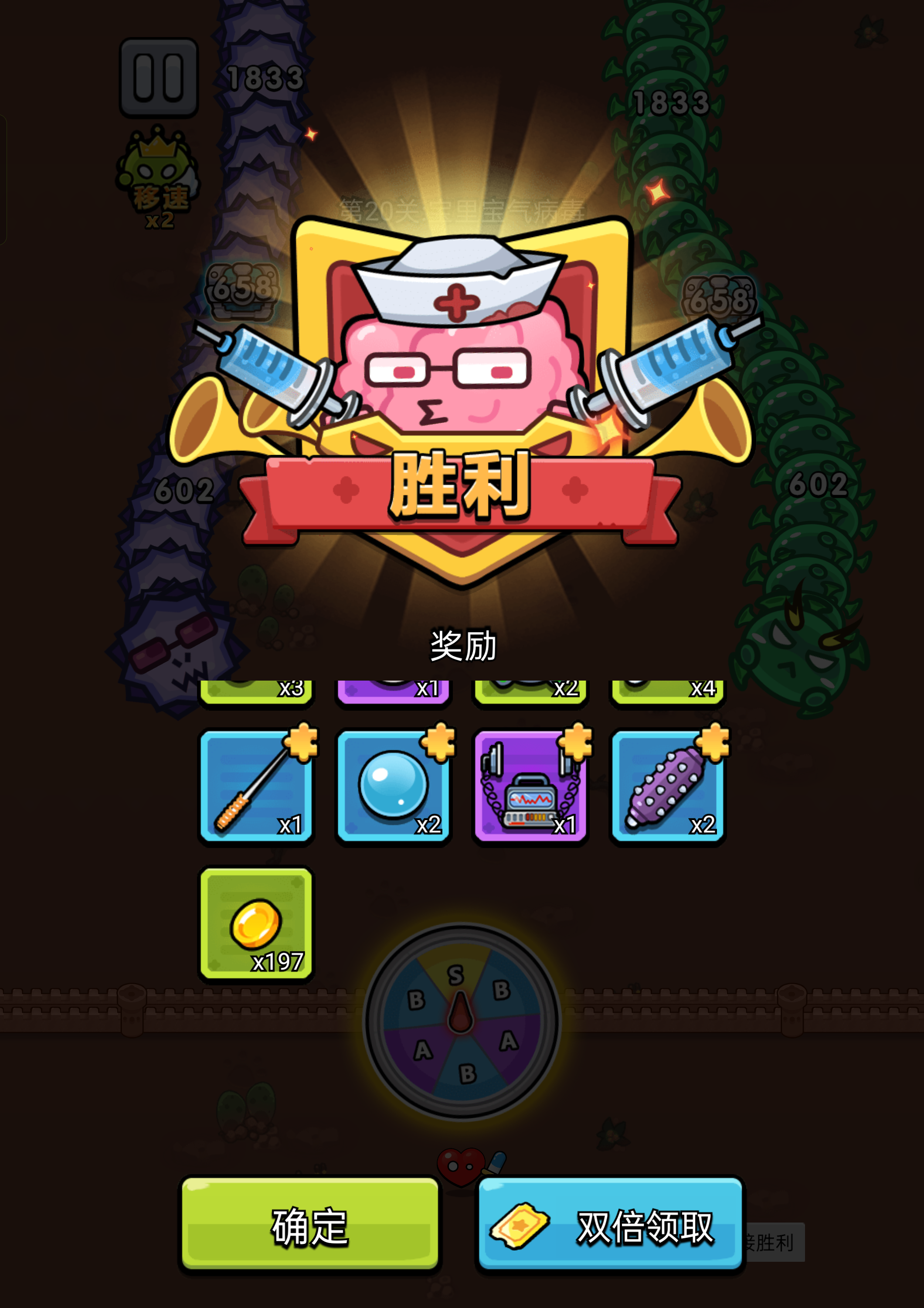
Task: Claim double rewards with 双倍领取
Action: pyautogui.click(x=610, y=1225)
